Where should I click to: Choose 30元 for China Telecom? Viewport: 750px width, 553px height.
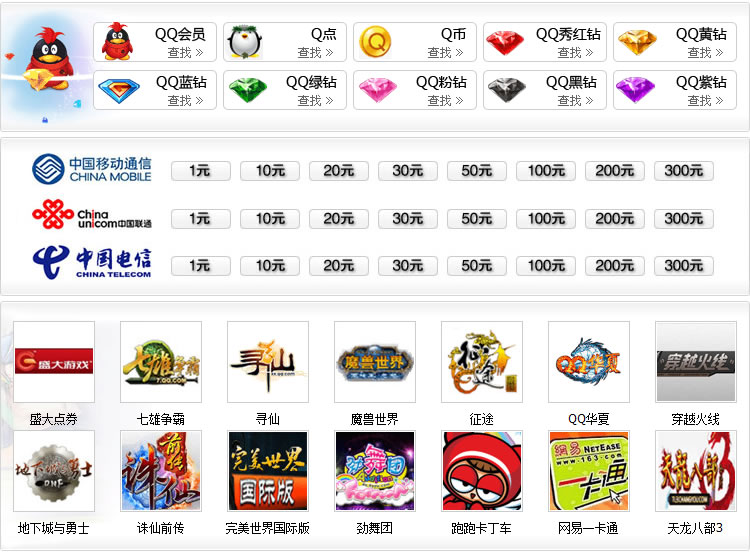(x=408, y=266)
